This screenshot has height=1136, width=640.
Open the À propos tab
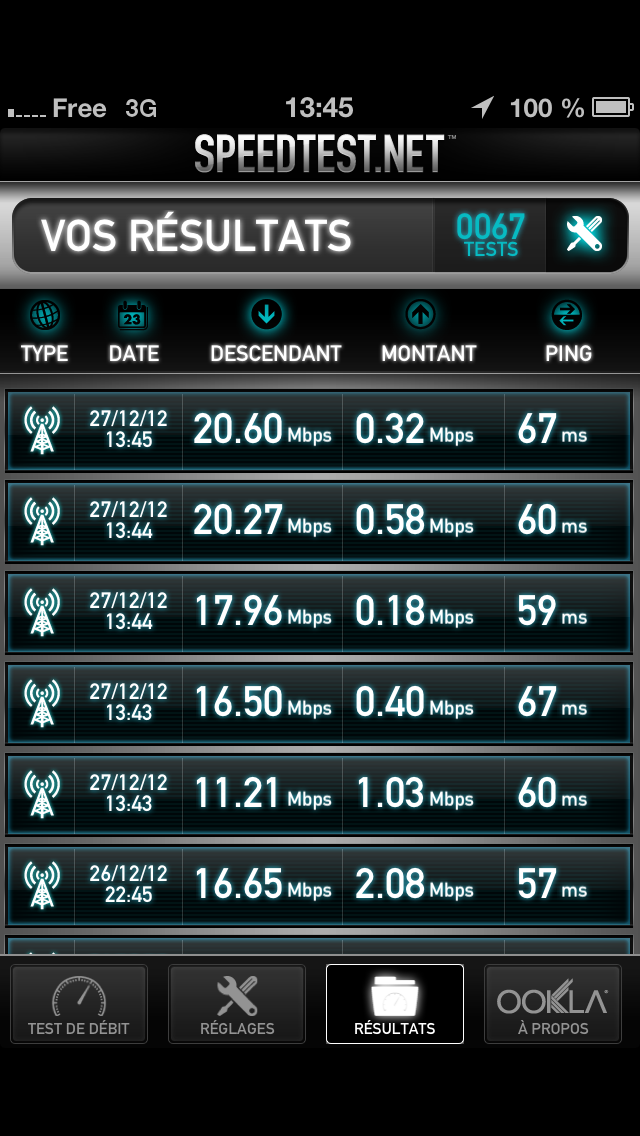553,1003
